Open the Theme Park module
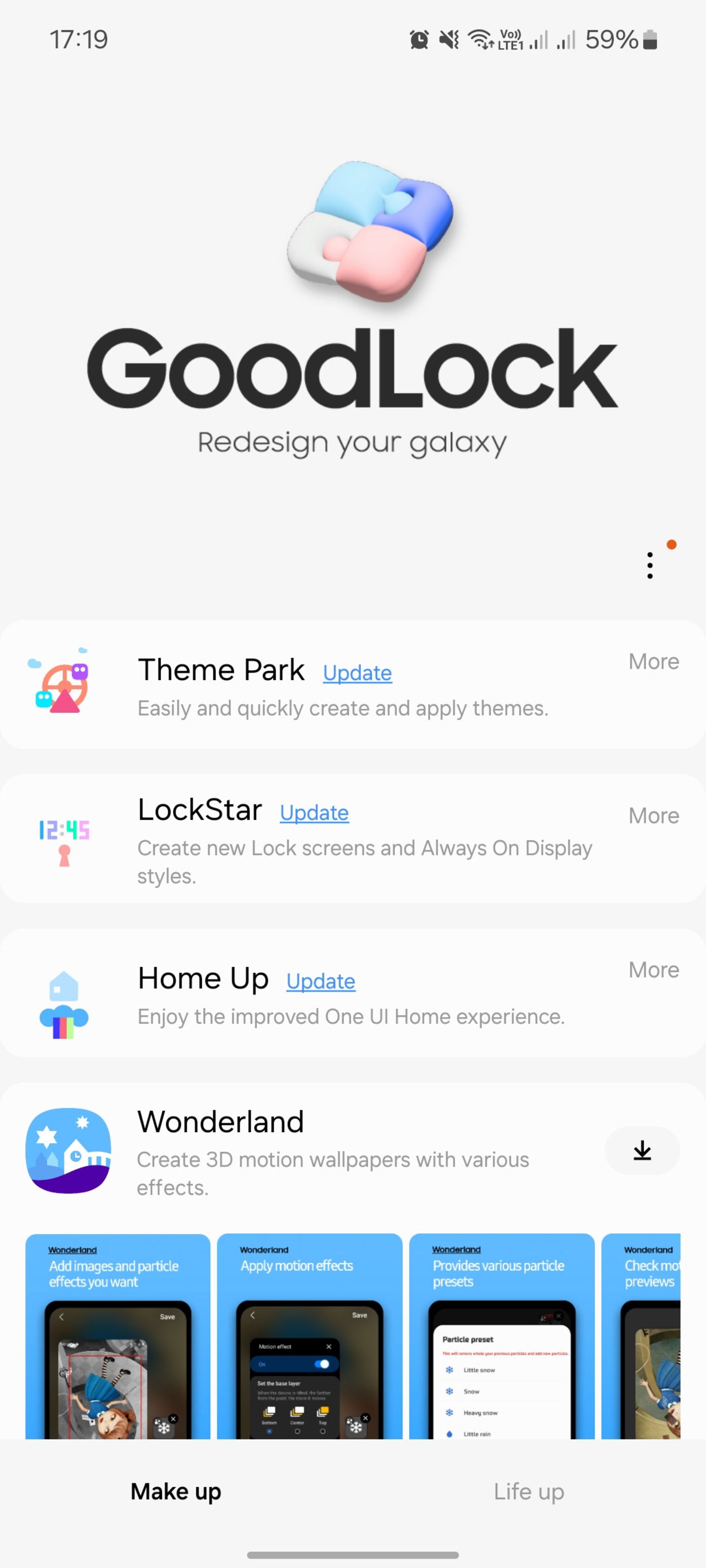The height and width of the screenshot is (1568, 706). point(221,670)
